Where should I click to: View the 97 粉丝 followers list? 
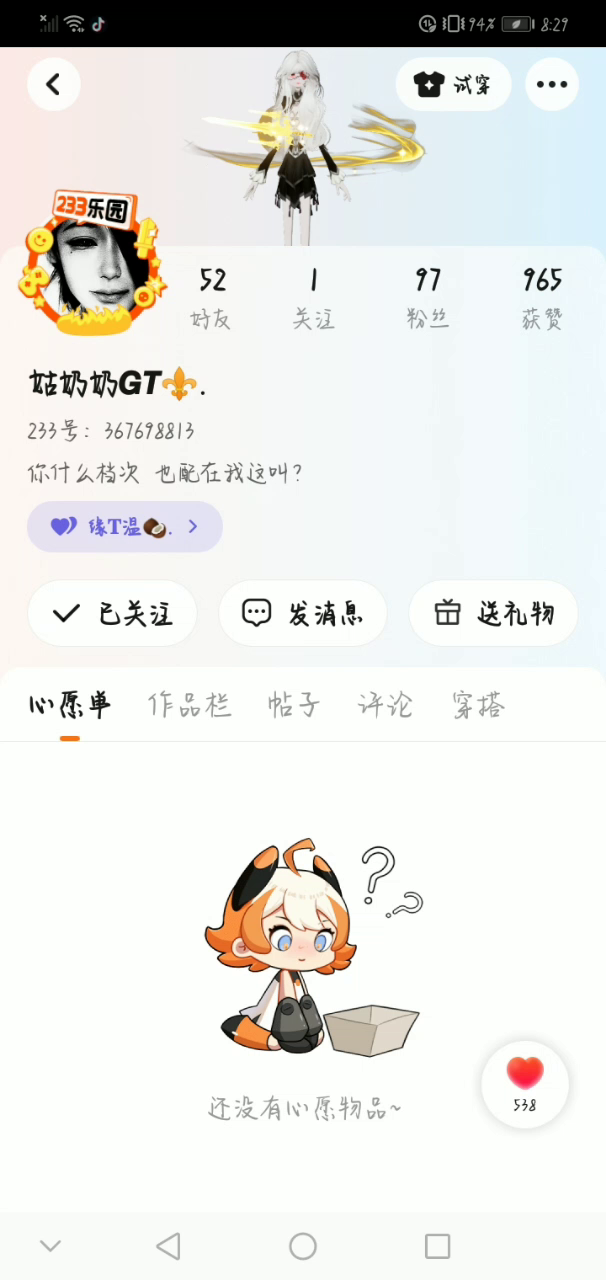click(x=427, y=297)
